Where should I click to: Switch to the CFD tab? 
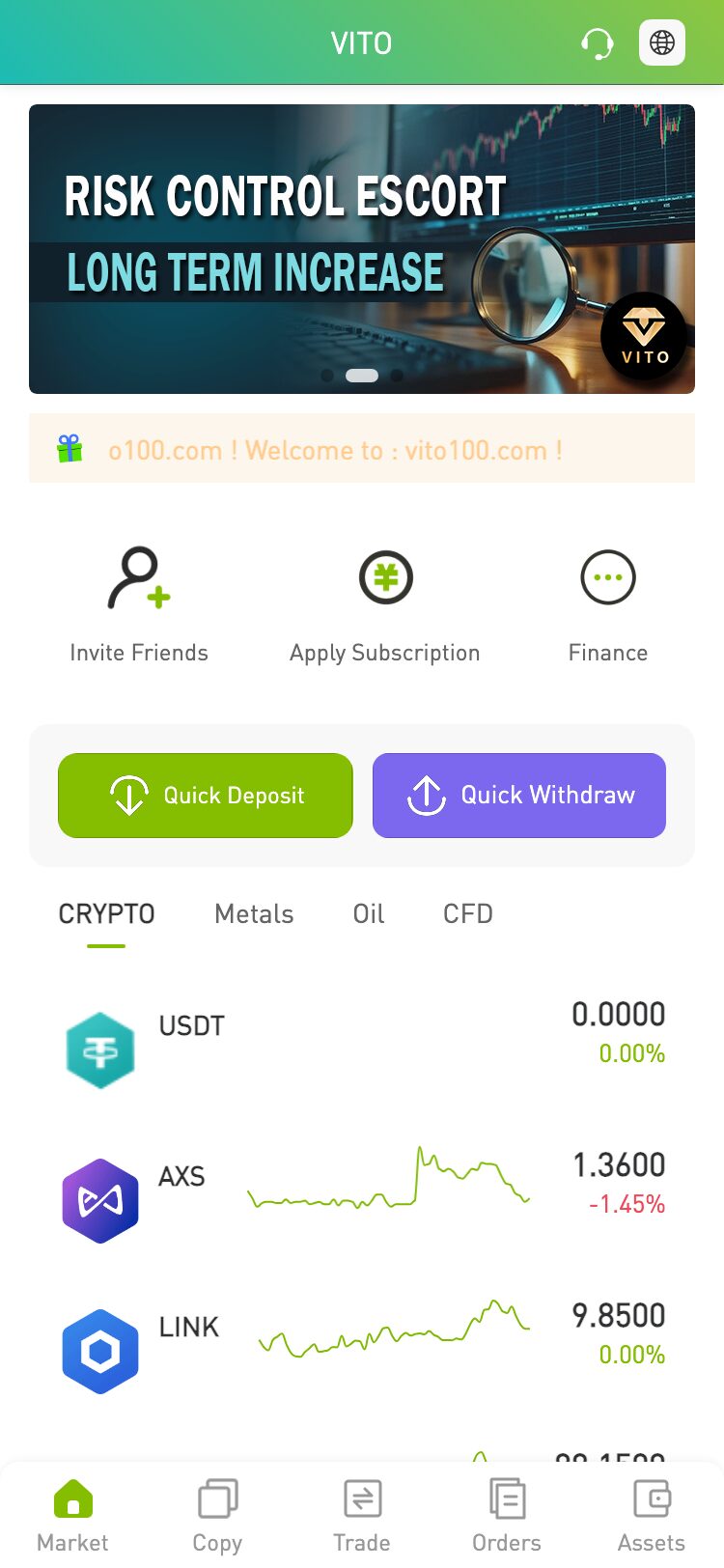pyautogui.click(x=468, y=914)
